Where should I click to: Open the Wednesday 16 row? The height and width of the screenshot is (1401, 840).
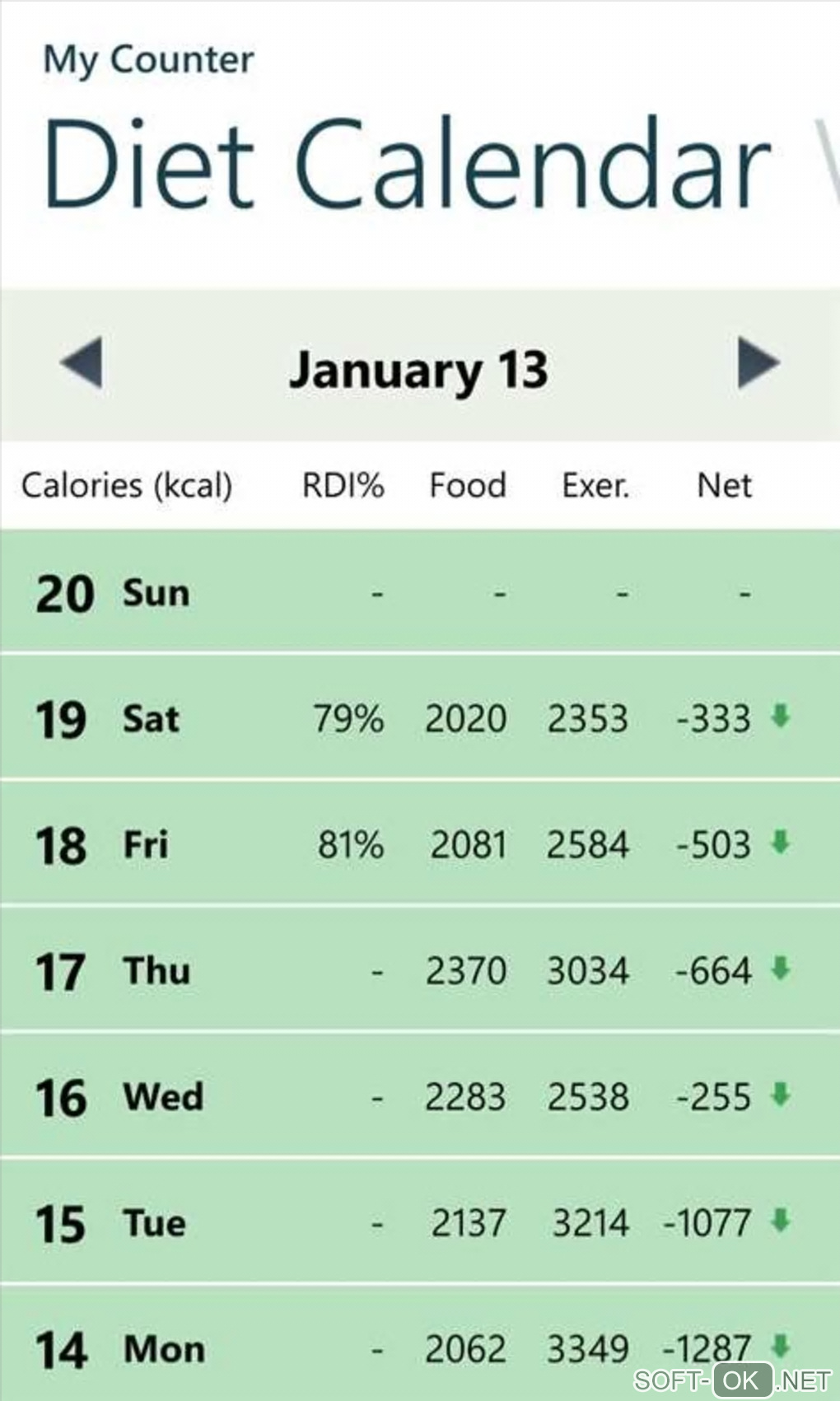(x=420, y=1096)
